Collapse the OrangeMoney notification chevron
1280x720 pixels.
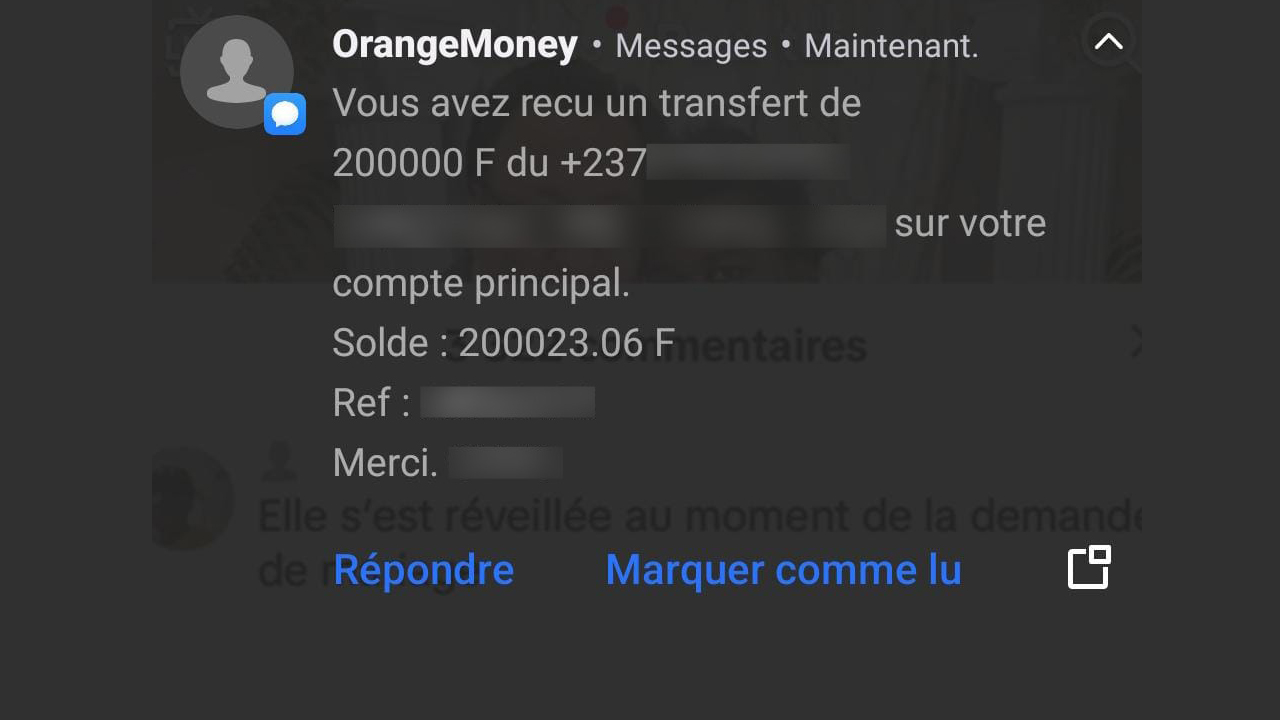click(x=1108, y=42)
